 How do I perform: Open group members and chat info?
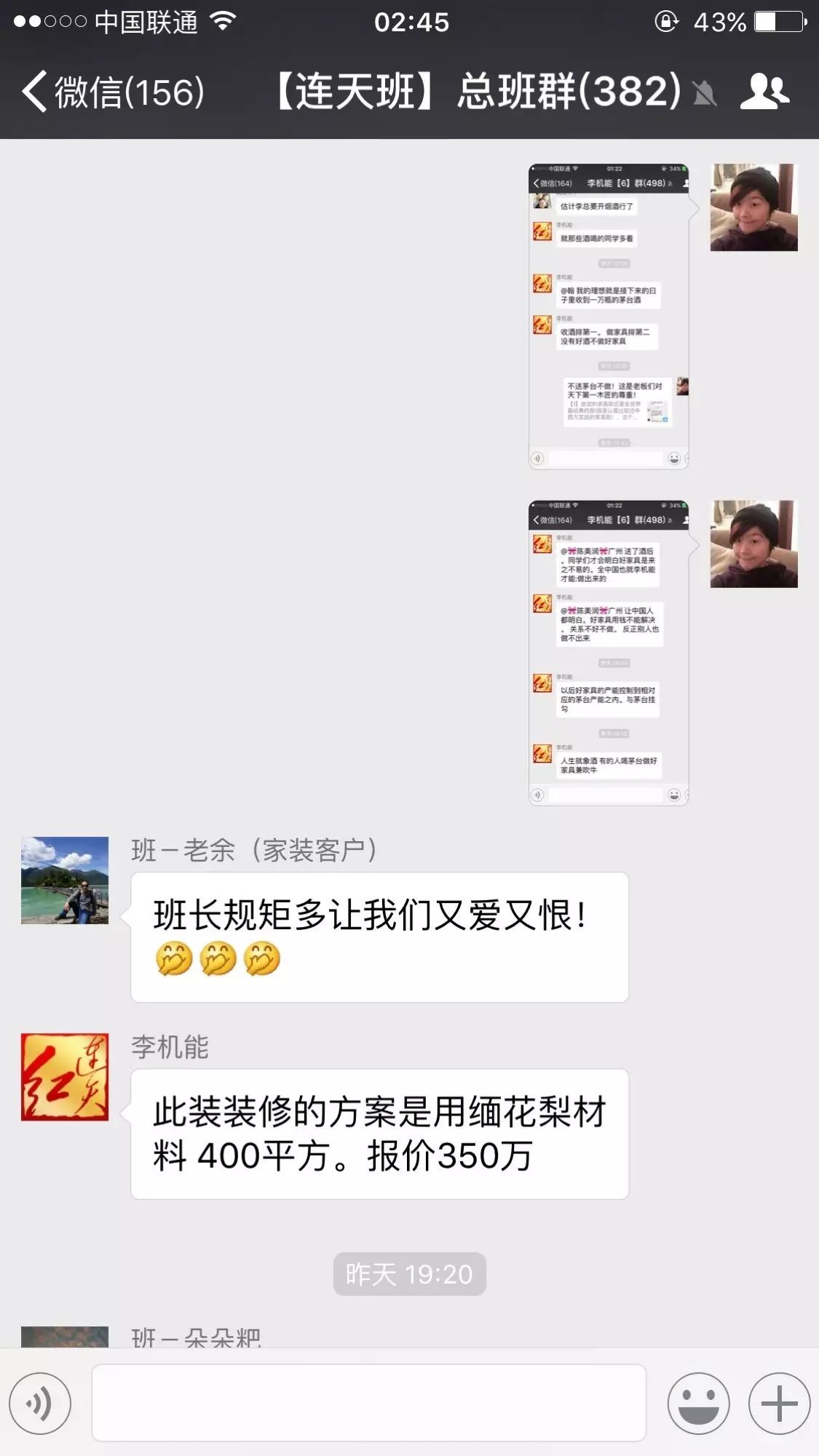764,92
